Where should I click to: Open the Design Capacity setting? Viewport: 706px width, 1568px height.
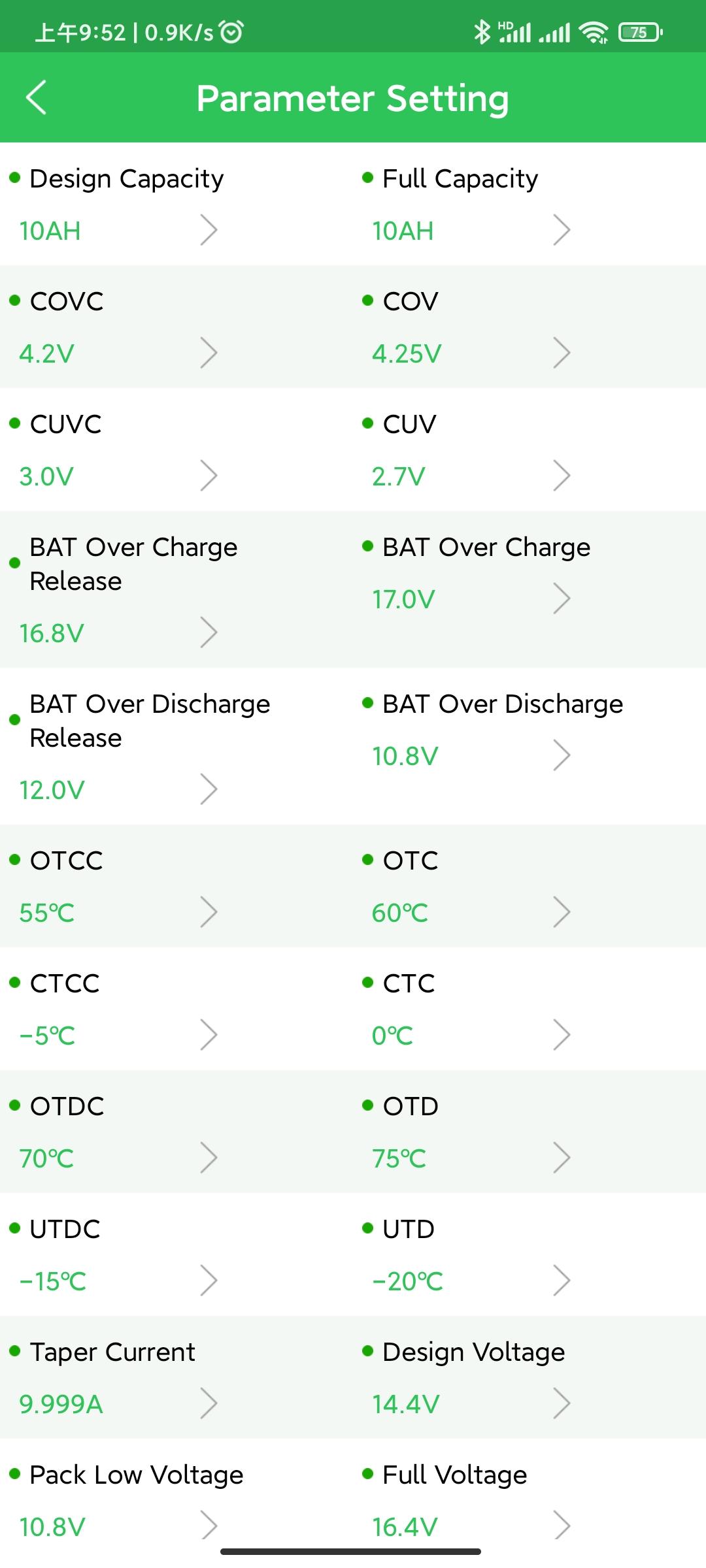point(176,204)
